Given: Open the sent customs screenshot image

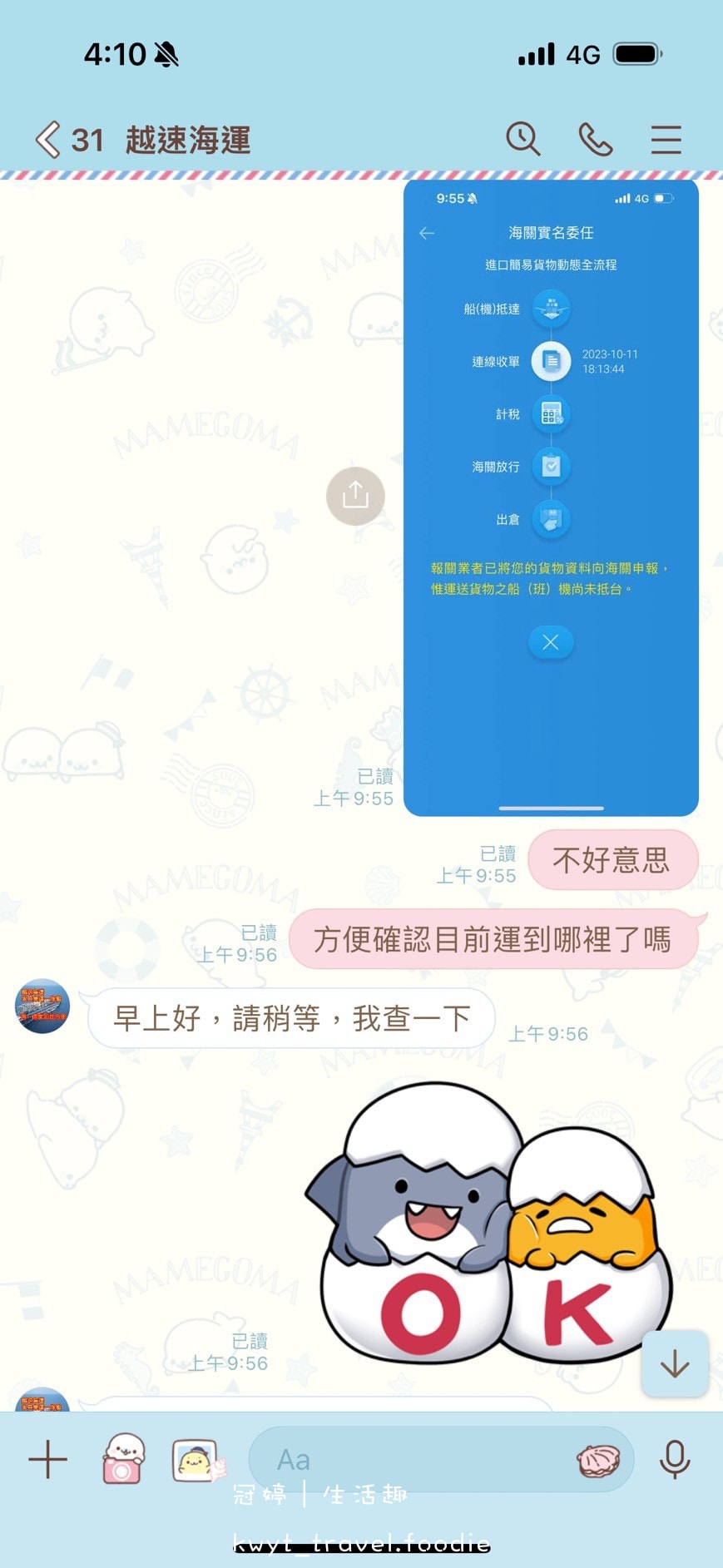Looking at the screenshot, I should [551, 497].
